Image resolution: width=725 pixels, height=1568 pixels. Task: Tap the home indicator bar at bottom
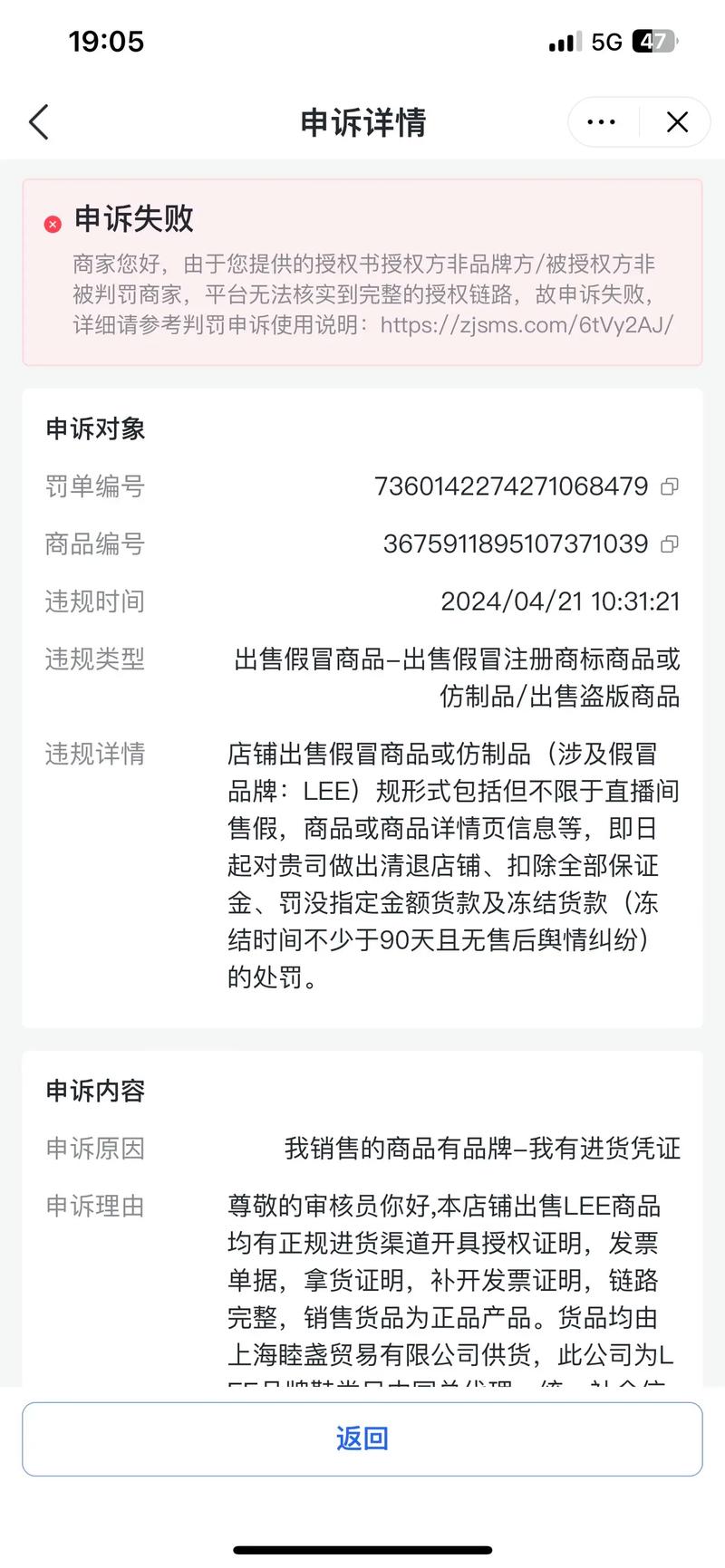tap(362, 1543)
